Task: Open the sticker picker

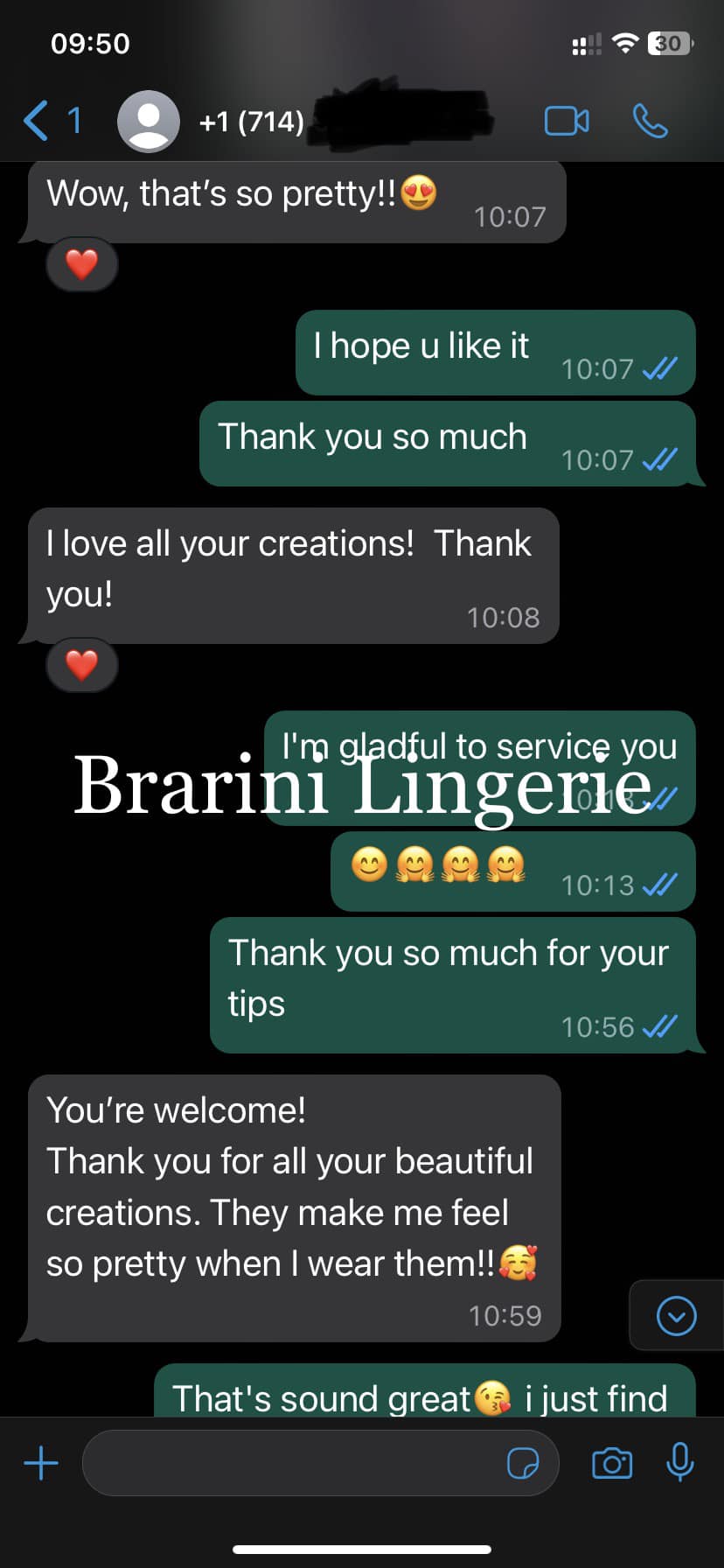Action: tap(523, 1462)
